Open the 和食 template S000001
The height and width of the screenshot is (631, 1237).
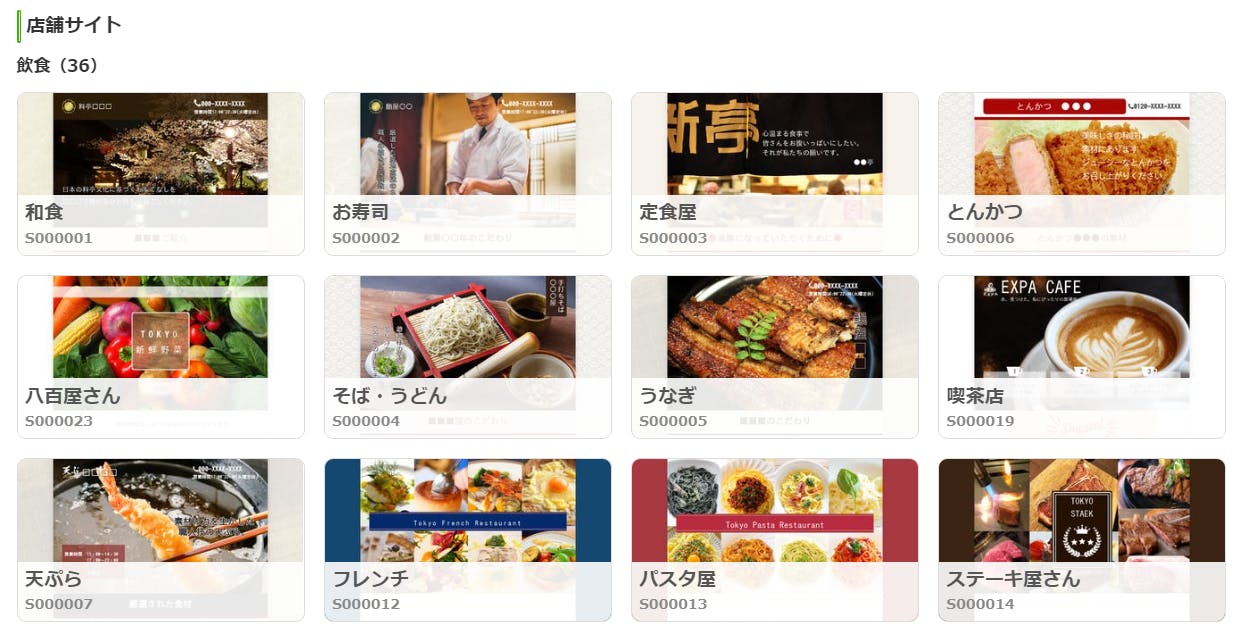(160, 173)
